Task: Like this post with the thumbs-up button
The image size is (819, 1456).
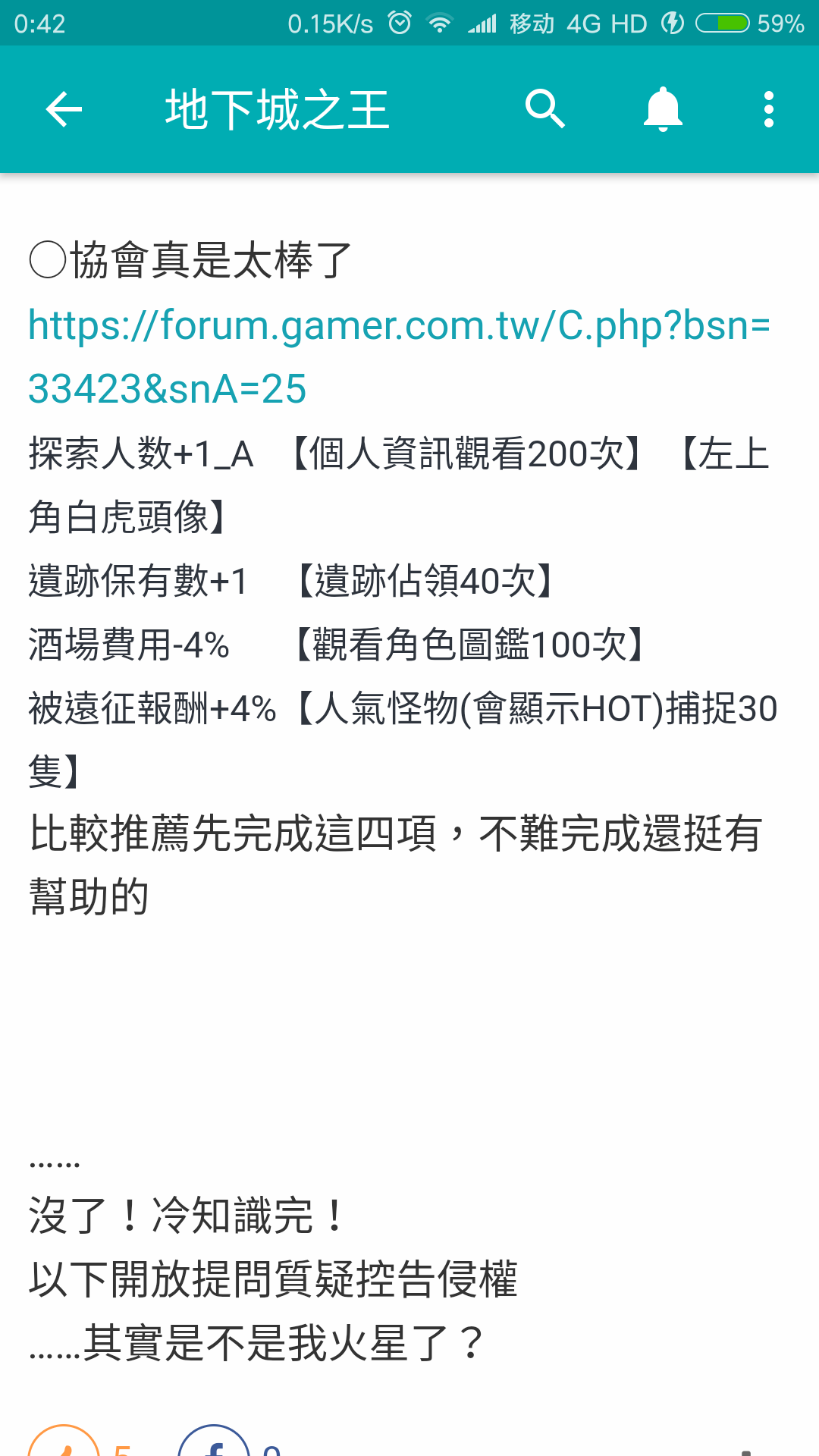Action: [64, 1443]
